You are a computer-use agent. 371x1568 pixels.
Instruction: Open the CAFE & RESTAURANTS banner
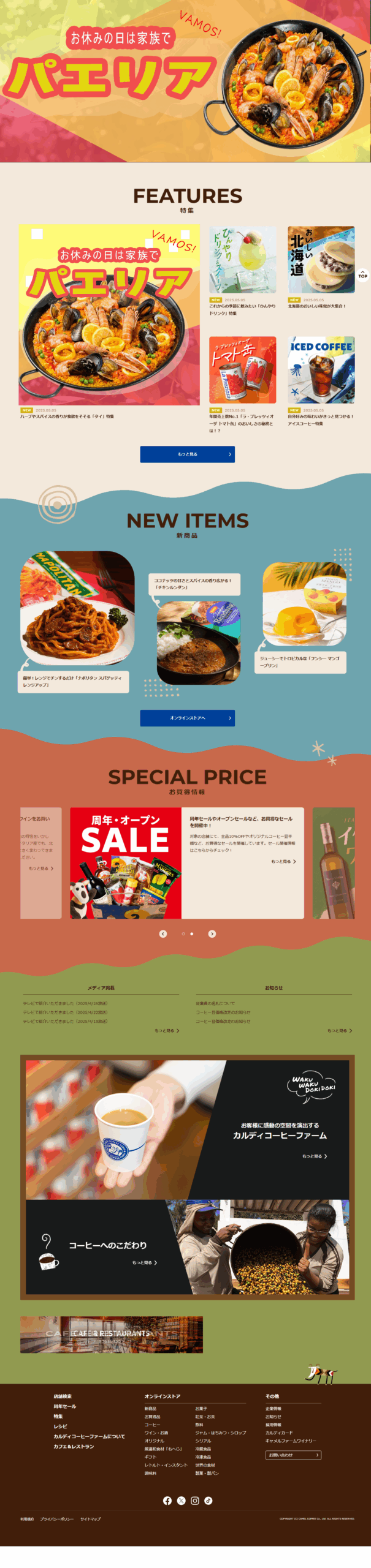[x=111, y=1334]
